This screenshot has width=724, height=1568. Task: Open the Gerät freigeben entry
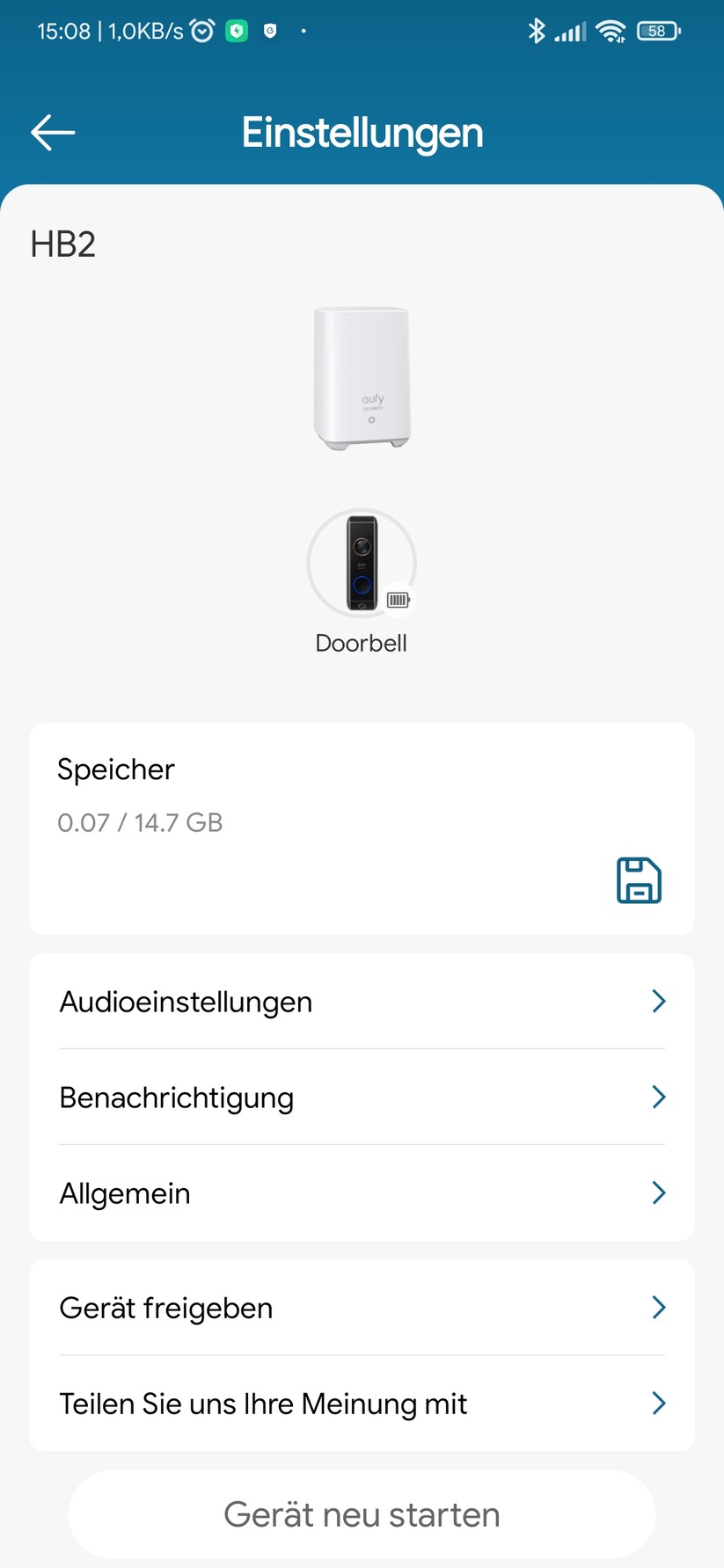362,1308
